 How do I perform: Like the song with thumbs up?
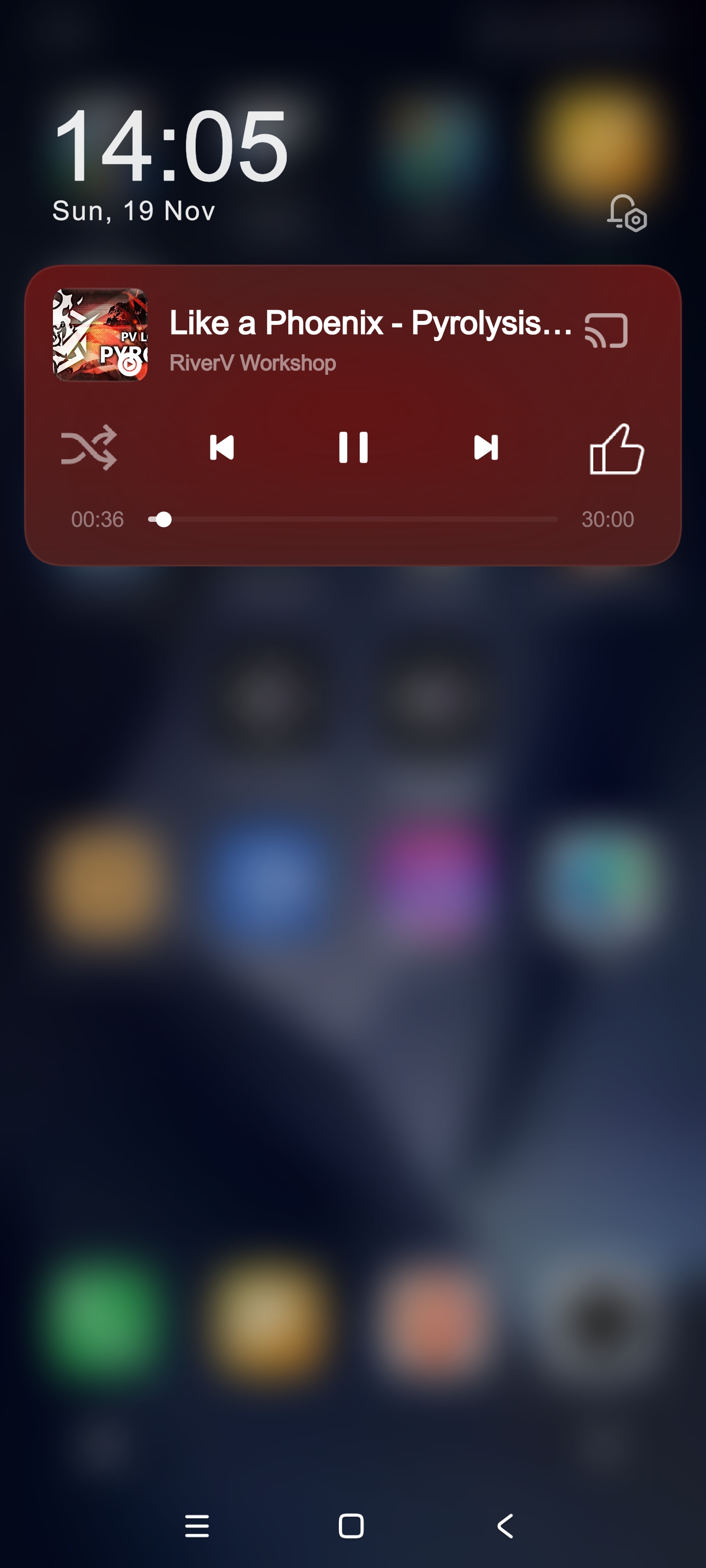[616, 449]
